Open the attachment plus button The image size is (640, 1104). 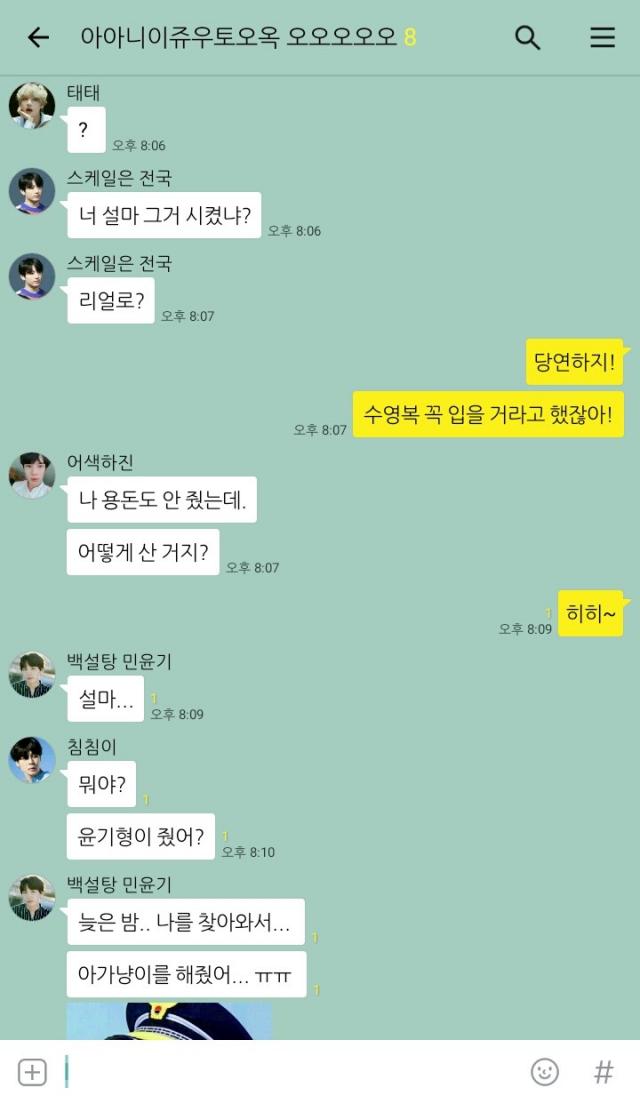33,1073
